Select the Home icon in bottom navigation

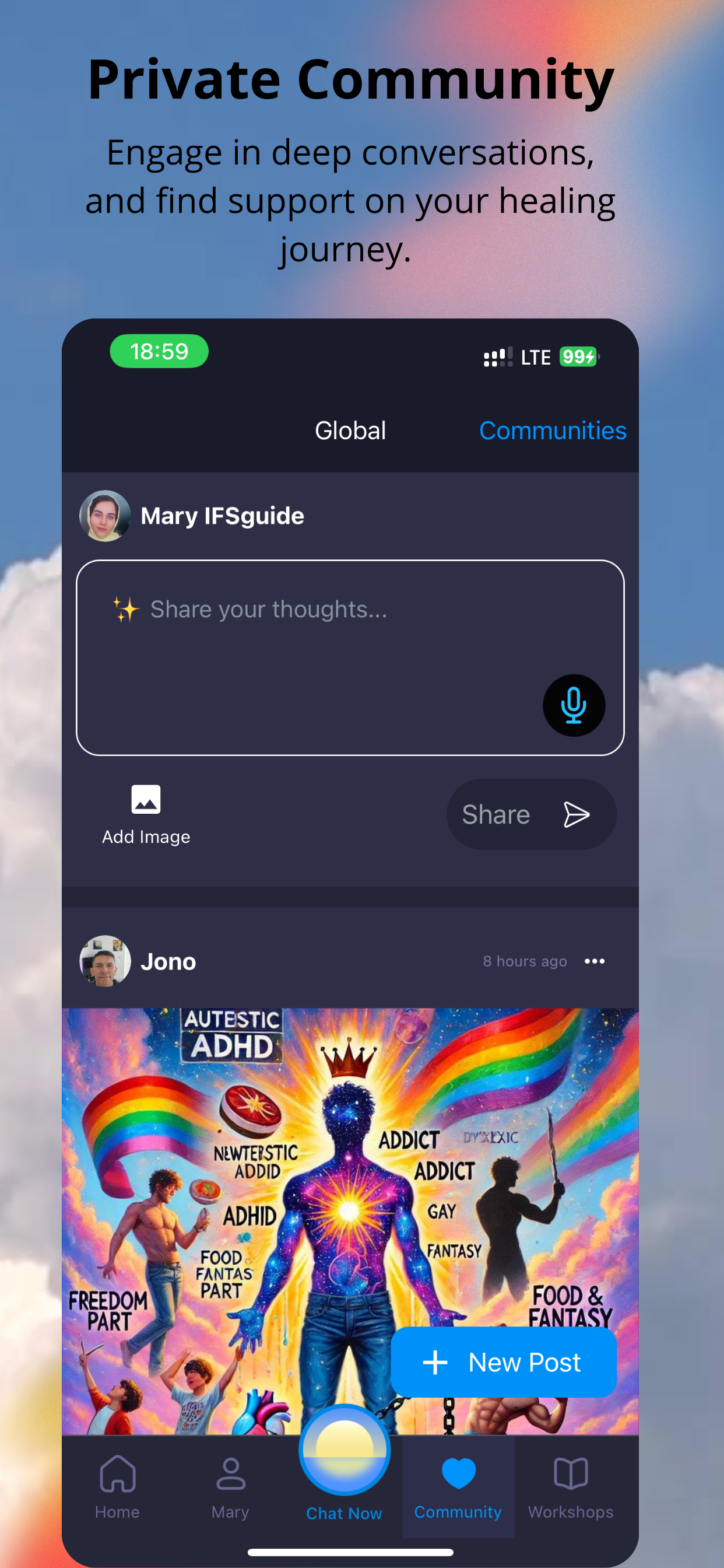tap(116, 1473)
